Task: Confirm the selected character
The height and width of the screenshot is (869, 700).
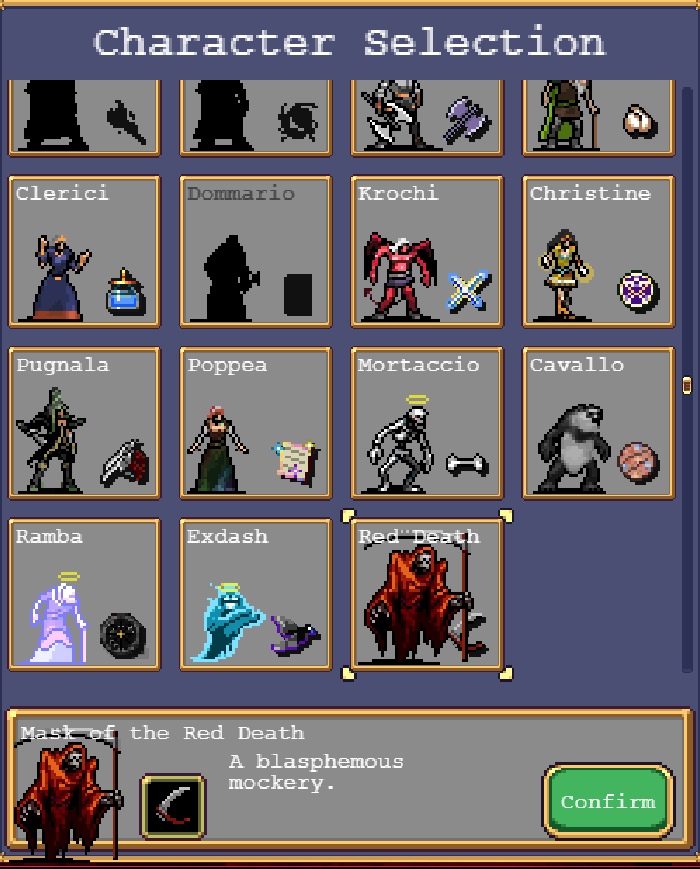Action: coord(608,801)
